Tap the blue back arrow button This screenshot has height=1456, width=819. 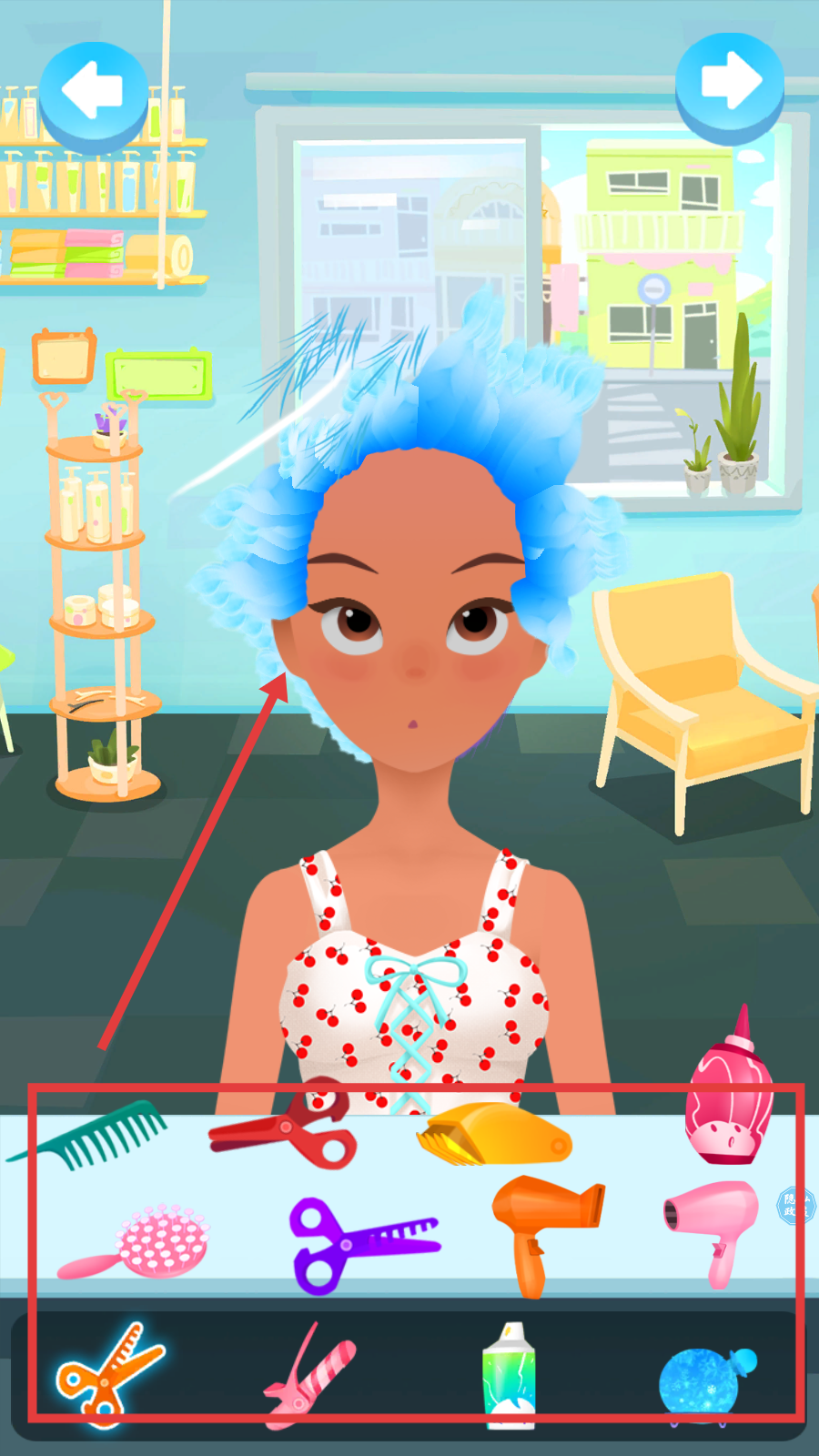(94, 93)
